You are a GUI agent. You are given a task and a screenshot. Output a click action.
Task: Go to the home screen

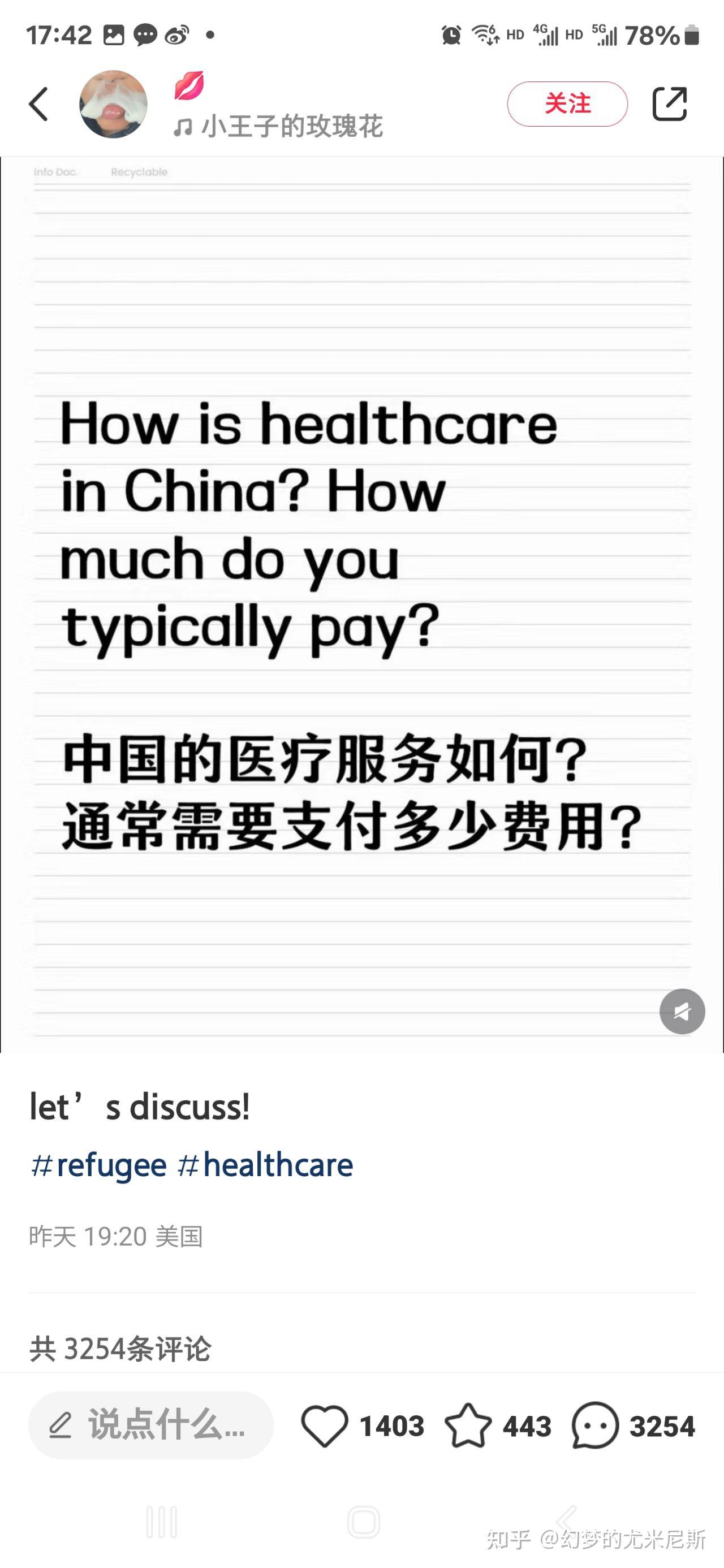tap(364, 1522)
